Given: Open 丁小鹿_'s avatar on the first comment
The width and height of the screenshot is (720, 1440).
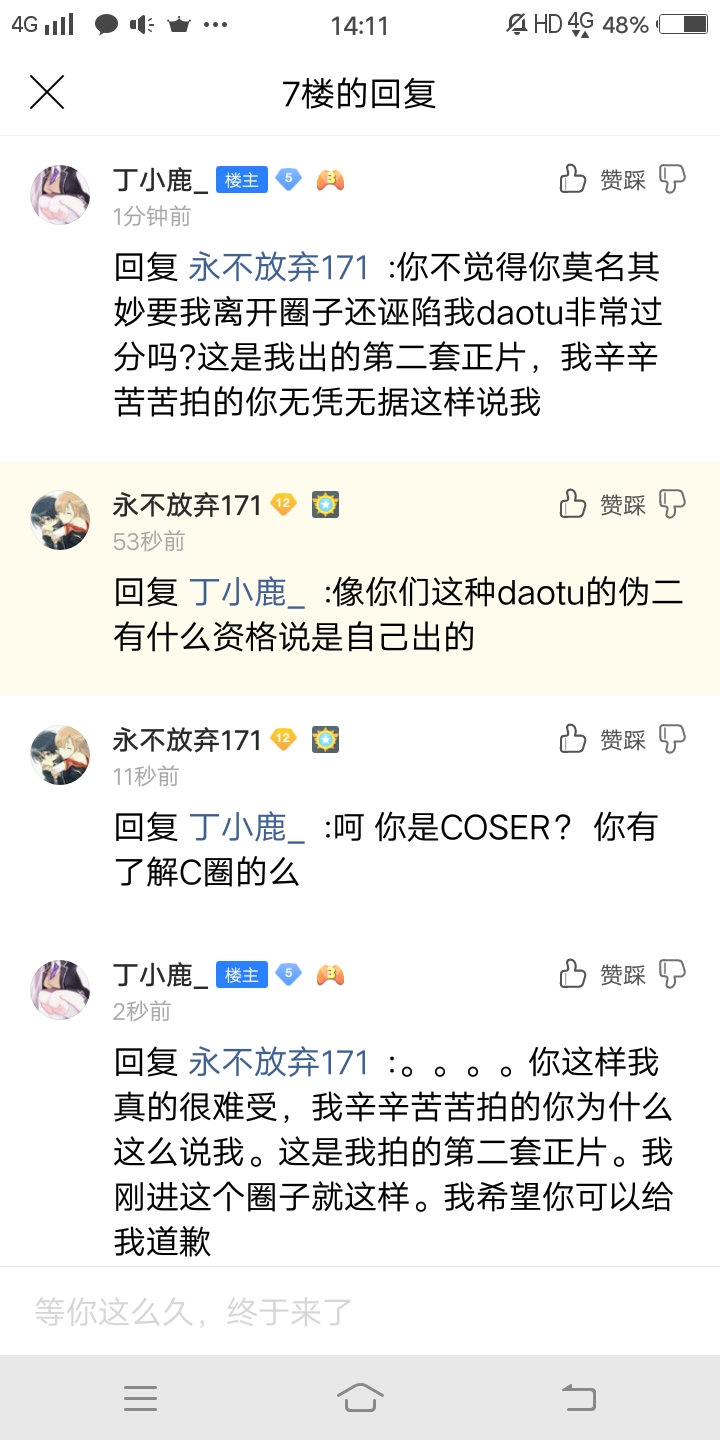Looking at the screenshot, I should [x=60, y=194].
